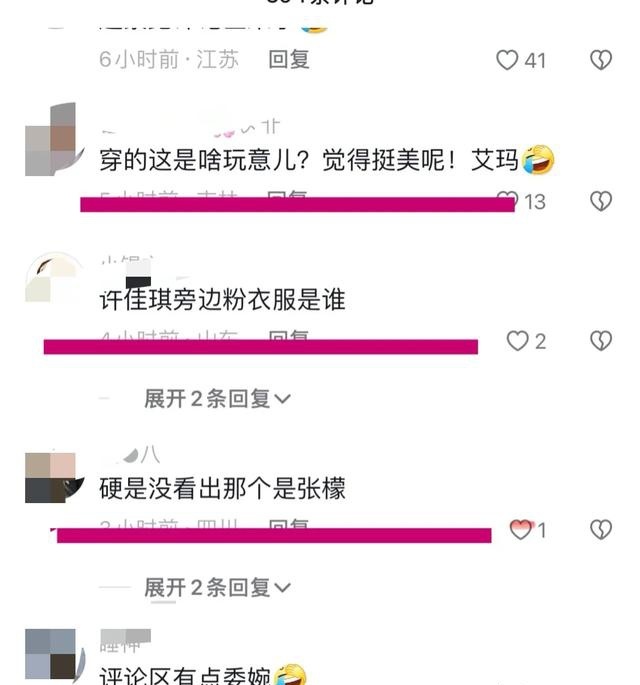Open avatar of 穿的这是啥玩意儿 commenter

point(52,140)
